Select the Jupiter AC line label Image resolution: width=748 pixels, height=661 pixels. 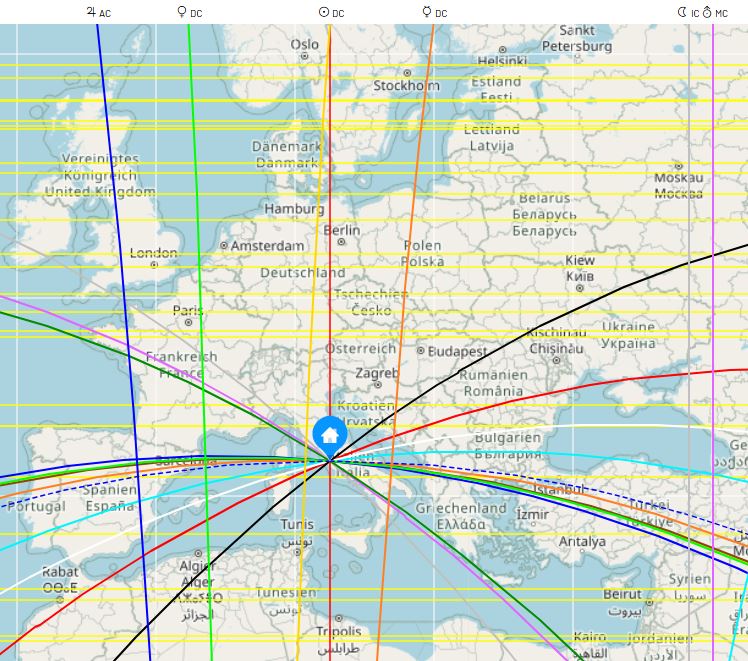tap(98, 12)
